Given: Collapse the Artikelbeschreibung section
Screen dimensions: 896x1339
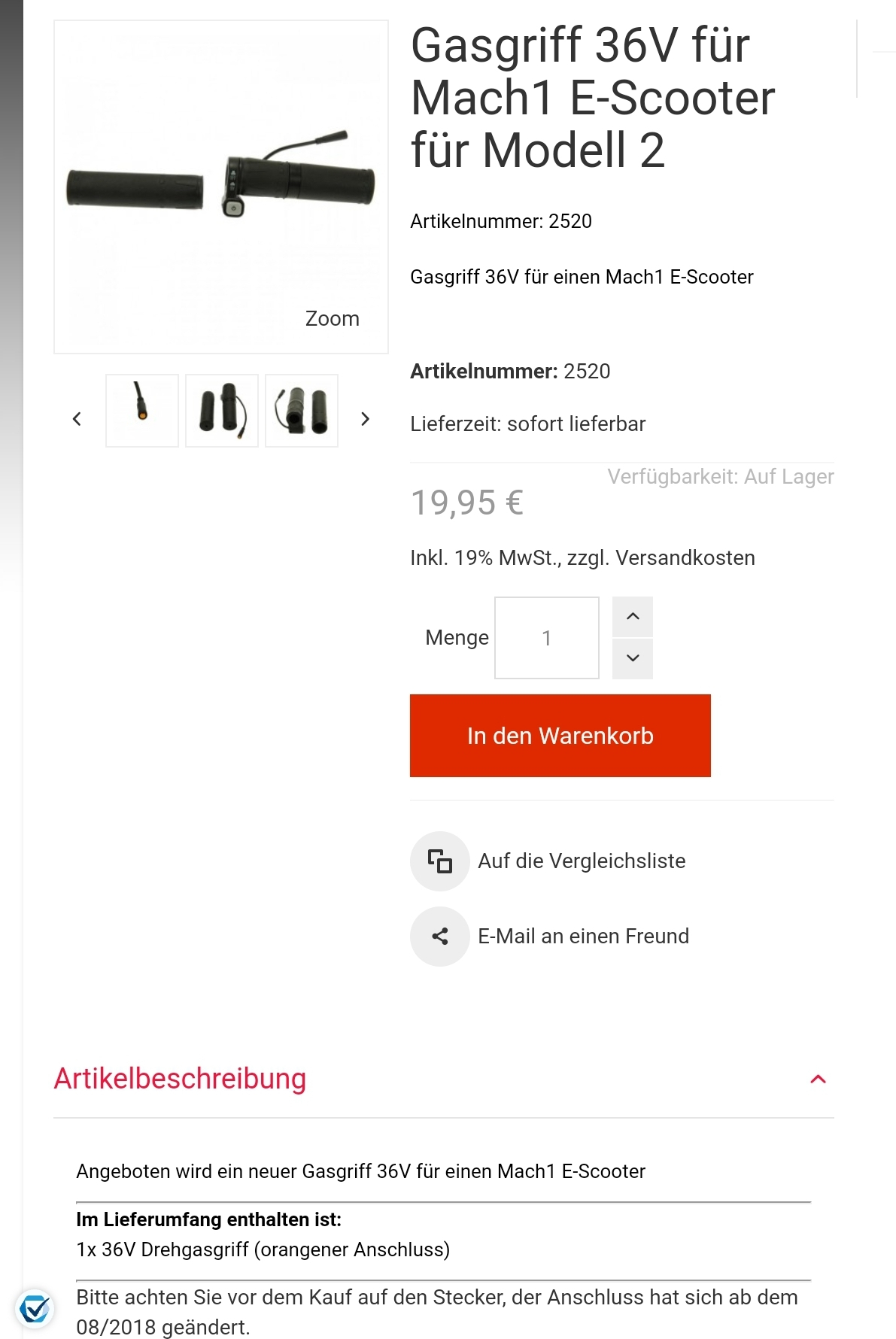Looking at the screenshot, I should tap(818, 1079).
